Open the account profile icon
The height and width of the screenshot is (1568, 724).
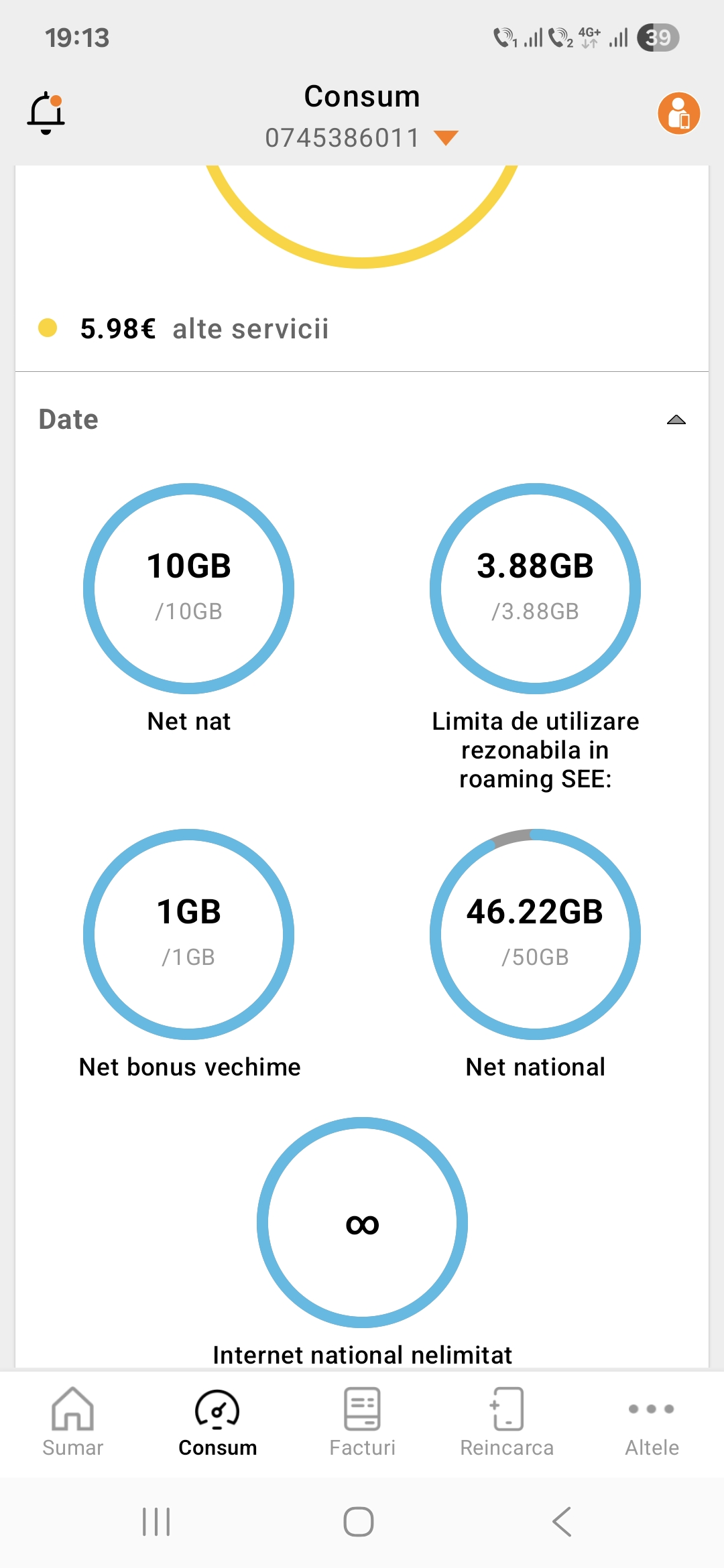pos(678,113)
